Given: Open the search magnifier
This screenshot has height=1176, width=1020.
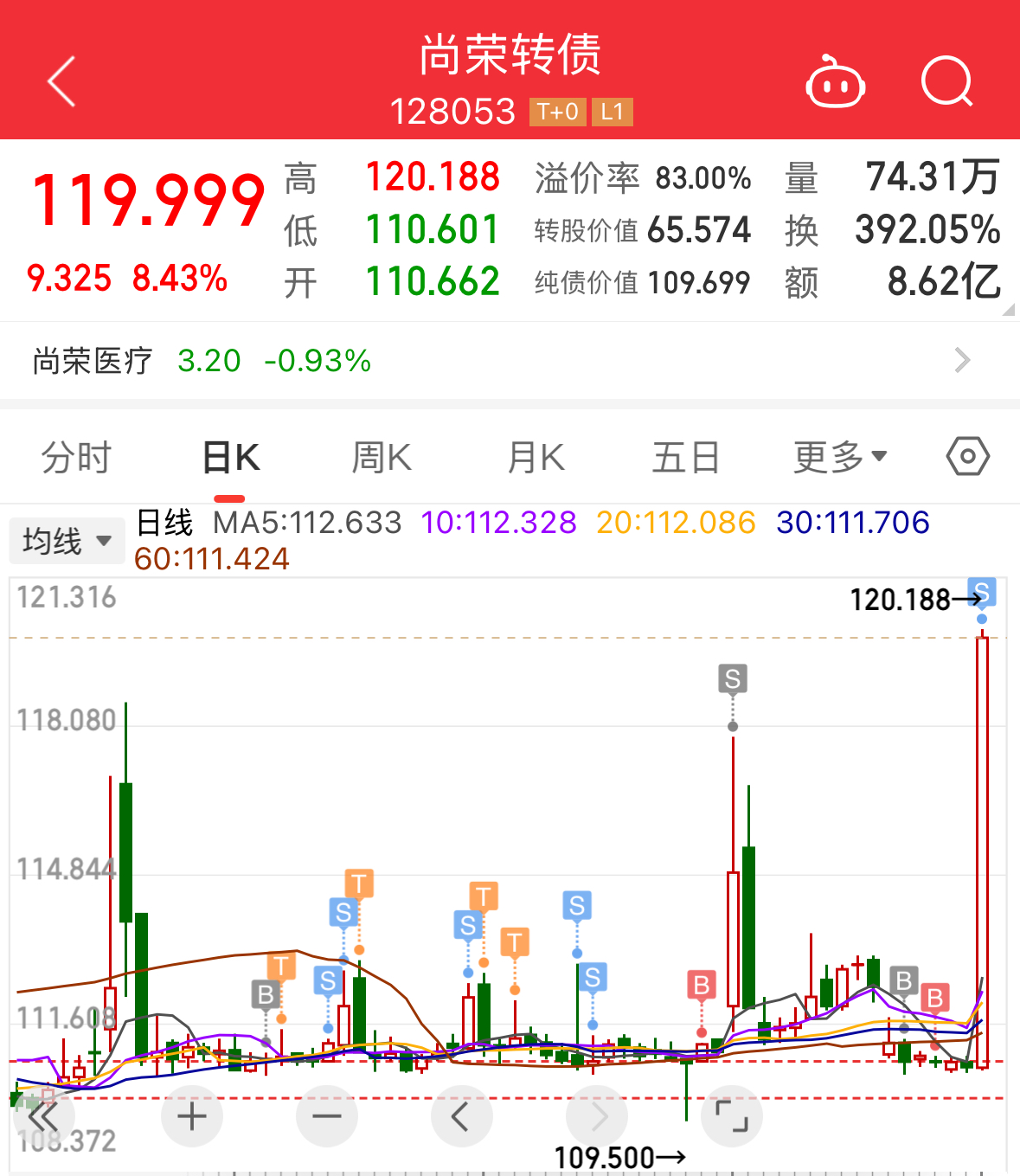Looking at the screenshot, I should tap(946, 82).
